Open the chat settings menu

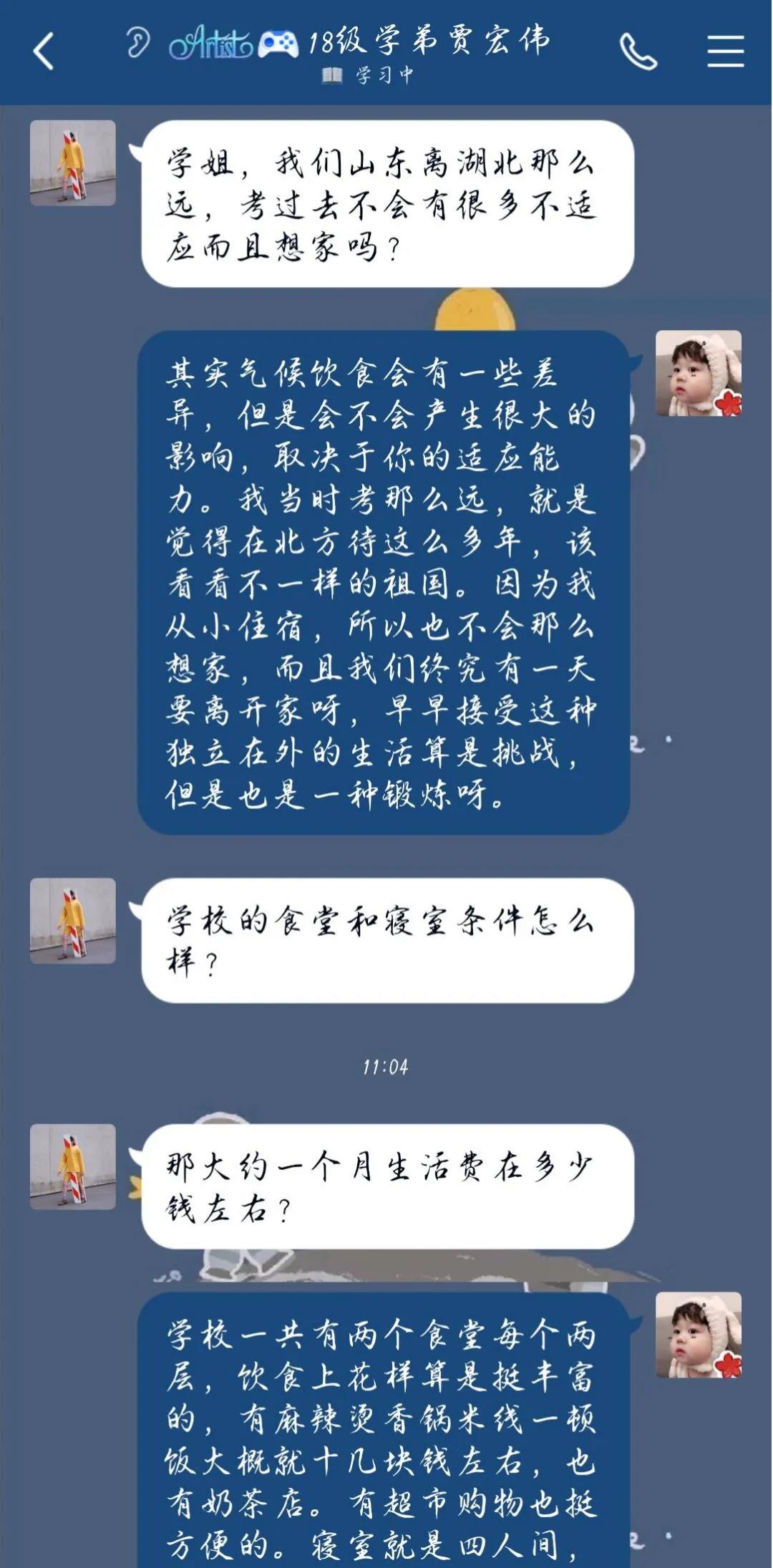(x=725, y=52)
